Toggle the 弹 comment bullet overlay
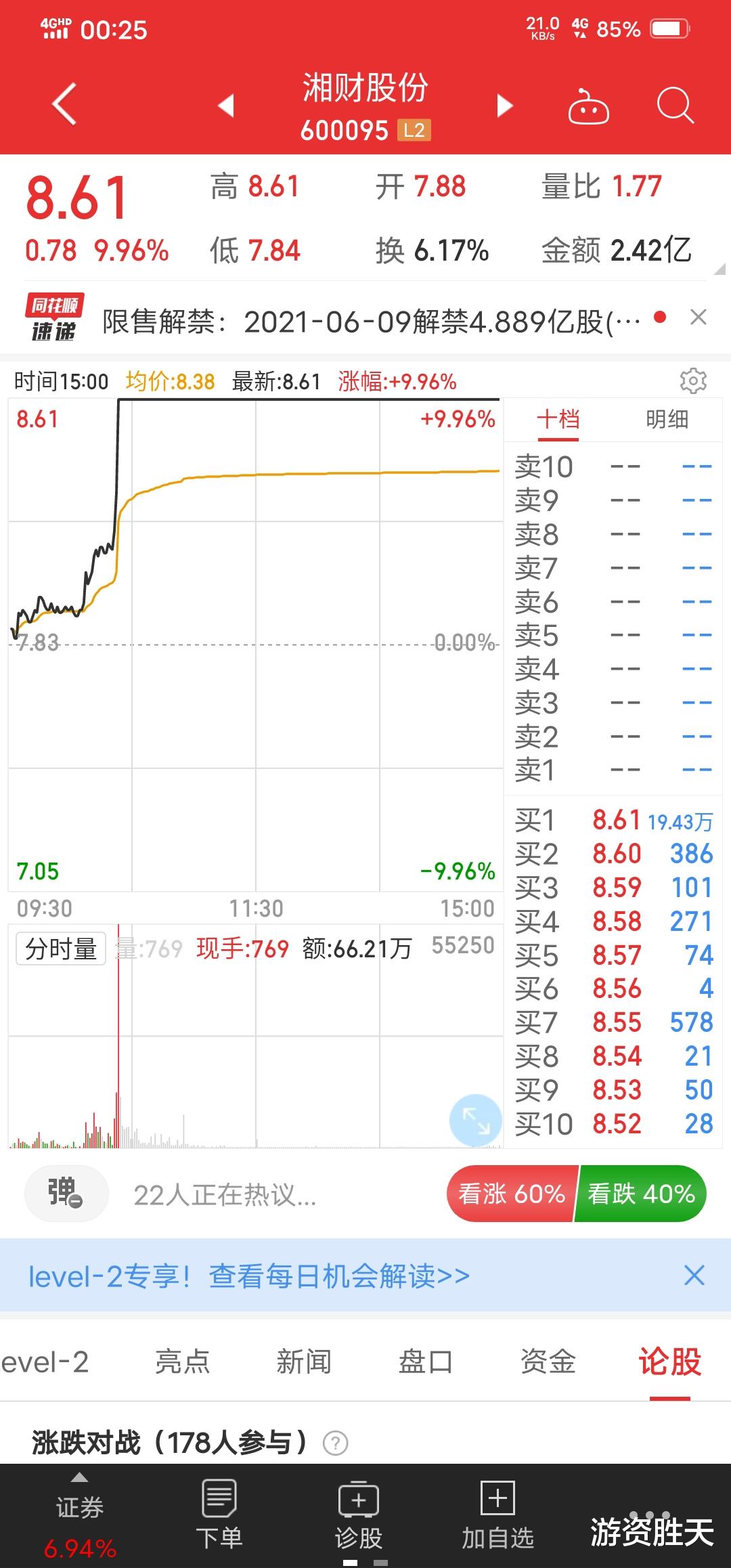This screenshot has width=731, height=1568. [64, 1194]
